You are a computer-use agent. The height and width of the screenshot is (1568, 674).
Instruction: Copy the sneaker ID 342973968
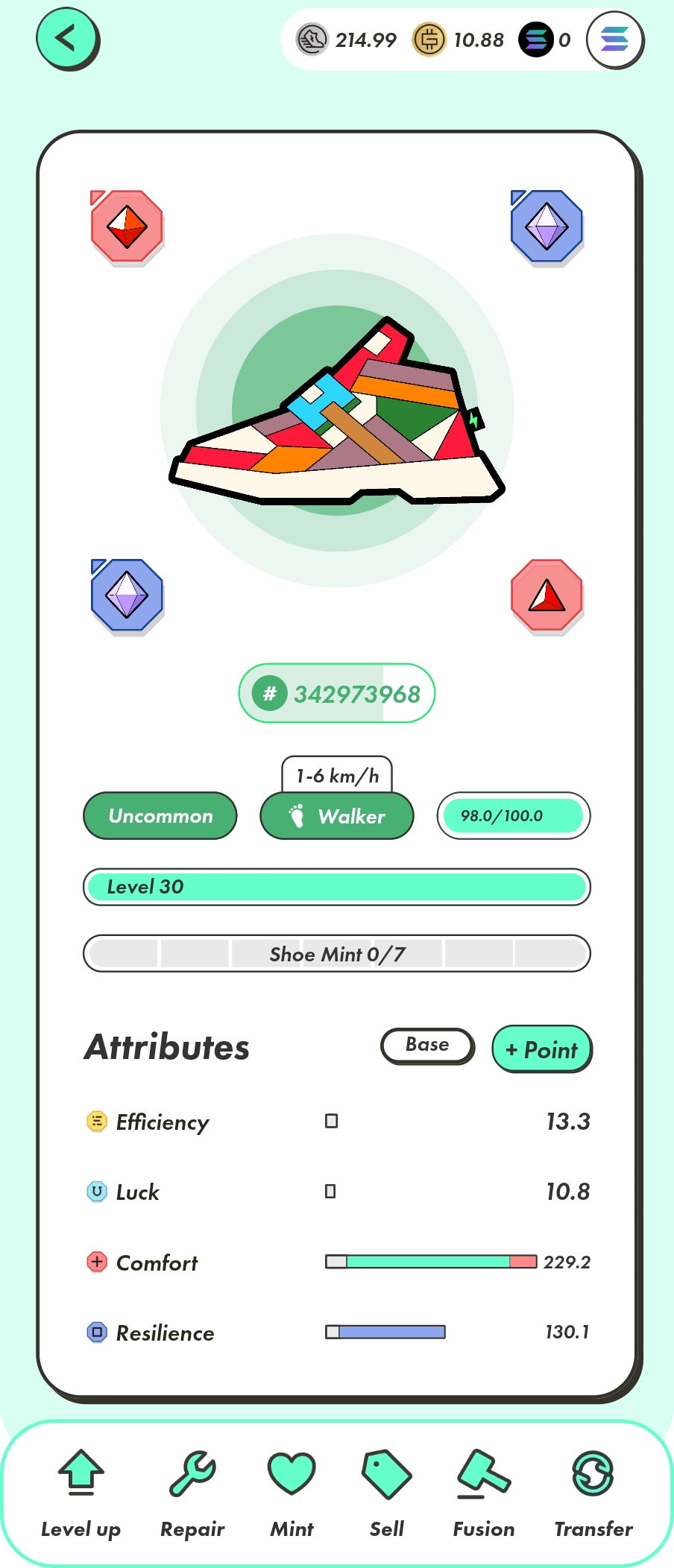click(337, 693)
